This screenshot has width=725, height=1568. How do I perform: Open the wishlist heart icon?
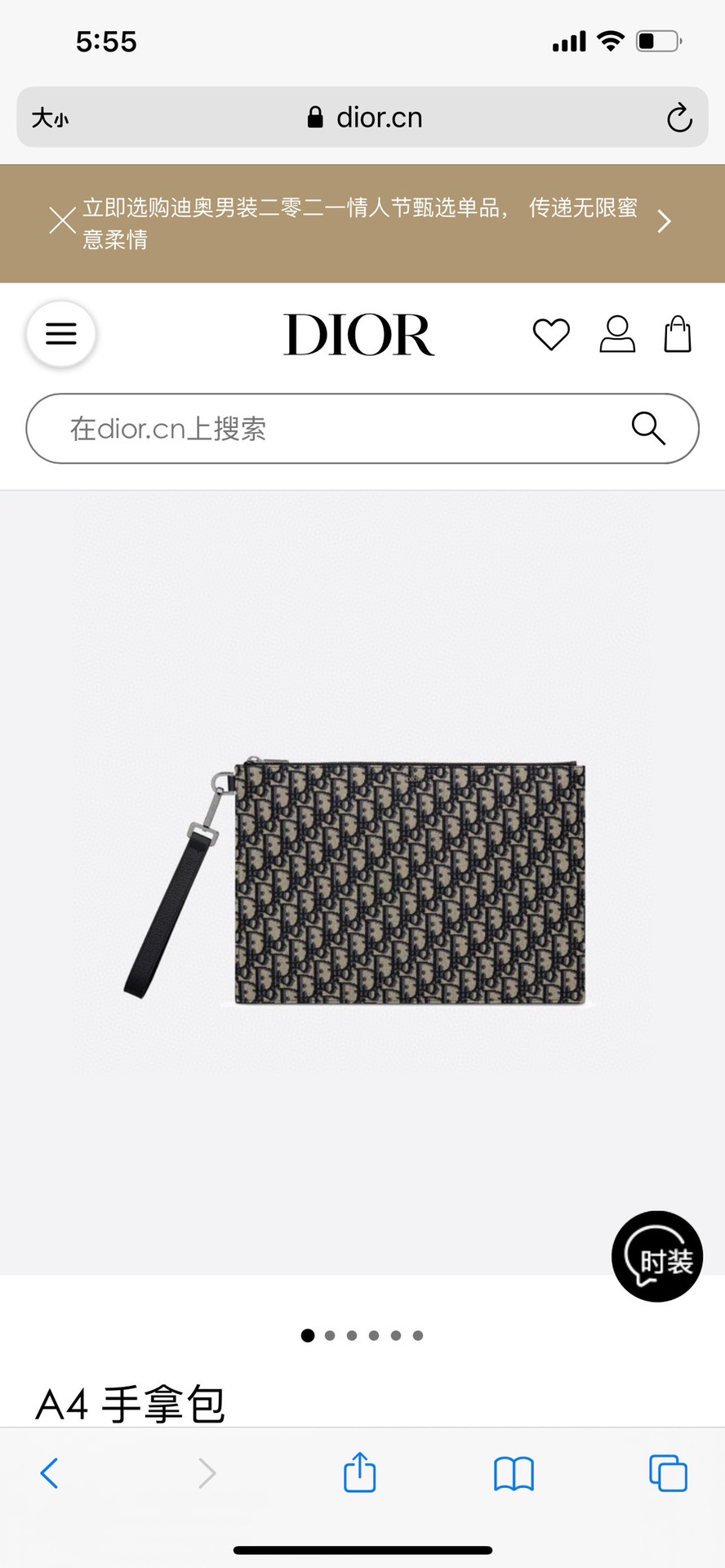tap(551, 335)
